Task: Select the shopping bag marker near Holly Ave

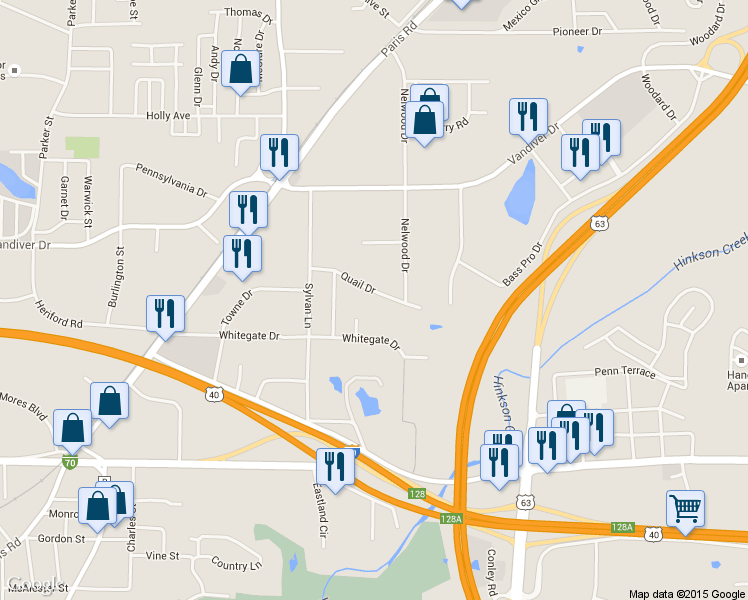Action: (241, 71)
